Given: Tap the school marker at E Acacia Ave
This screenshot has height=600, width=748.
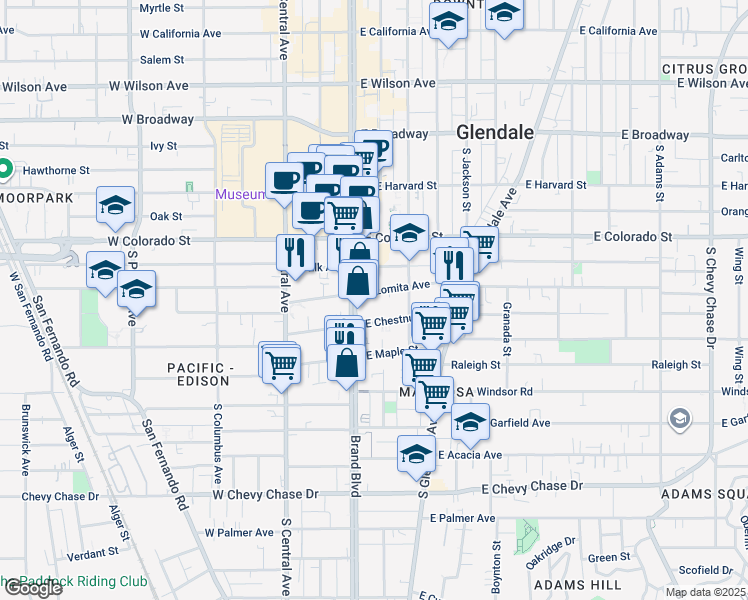Looking at the screenshot, I should pyautogui.click(x=417, y=454).
